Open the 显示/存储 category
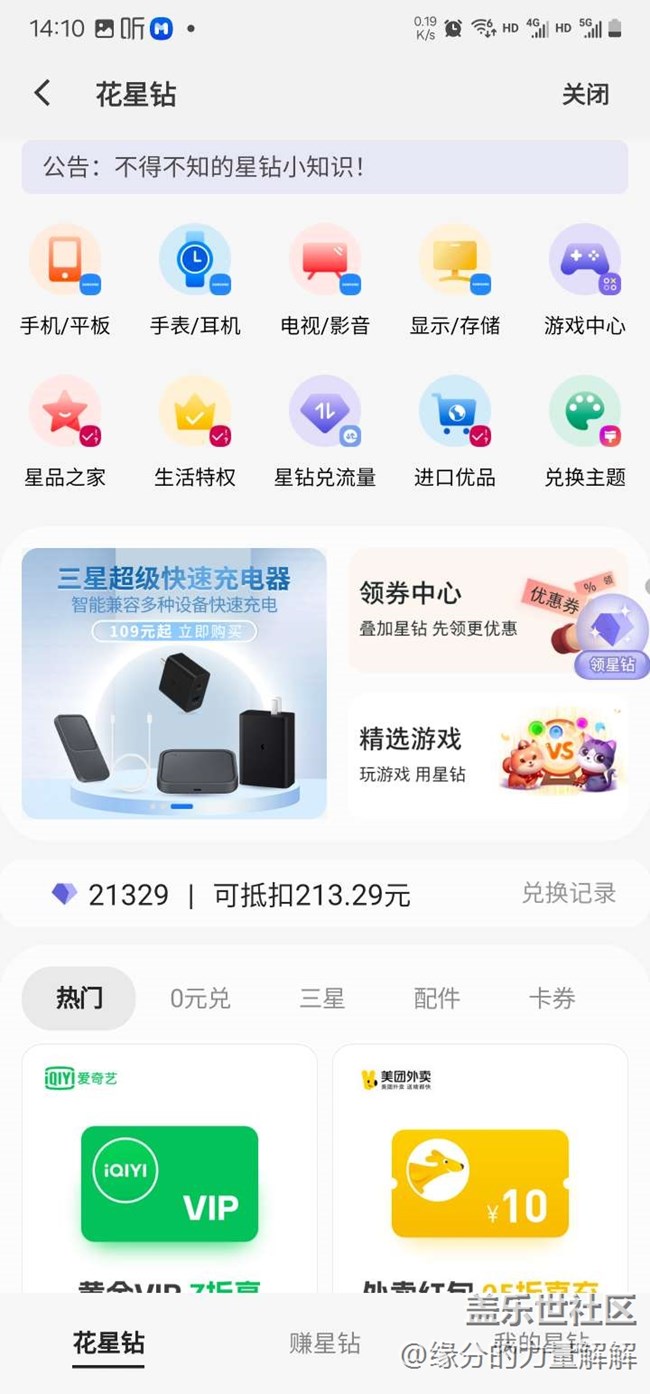Screen dimensions: 650x1394 coord(455,282)
